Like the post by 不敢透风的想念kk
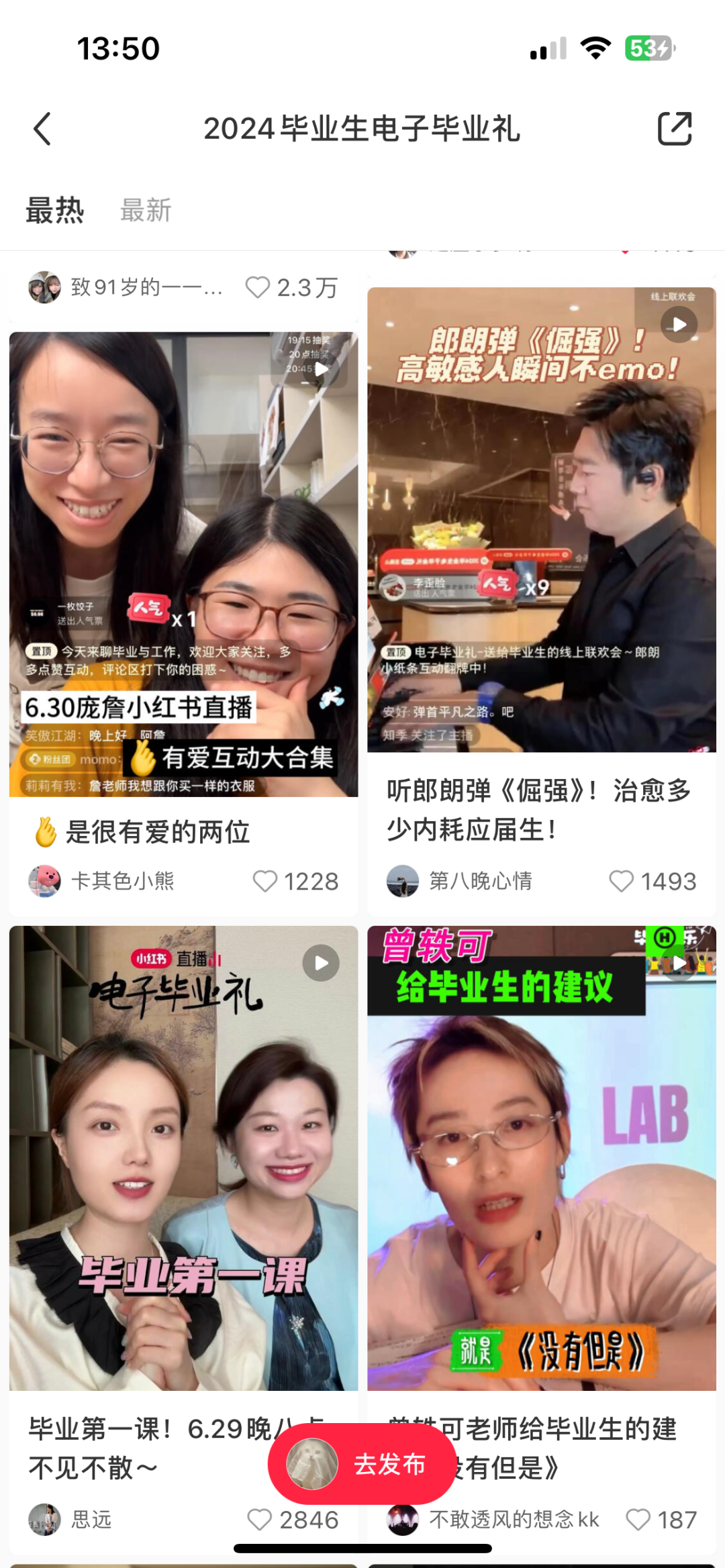The width and height of the screenshot is (725, 1568). [638, 1520]
